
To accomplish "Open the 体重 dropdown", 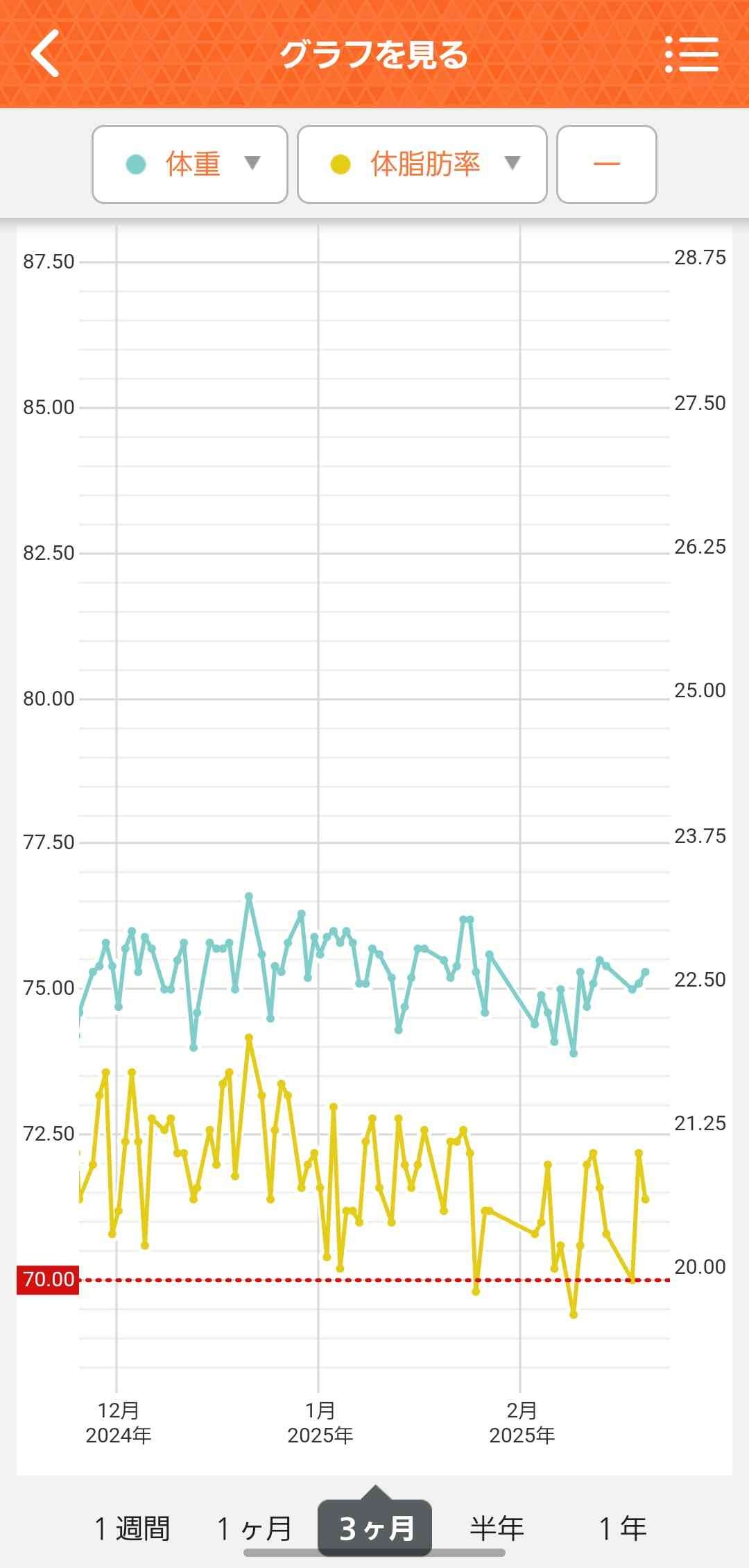I will (x=190, y=164).
